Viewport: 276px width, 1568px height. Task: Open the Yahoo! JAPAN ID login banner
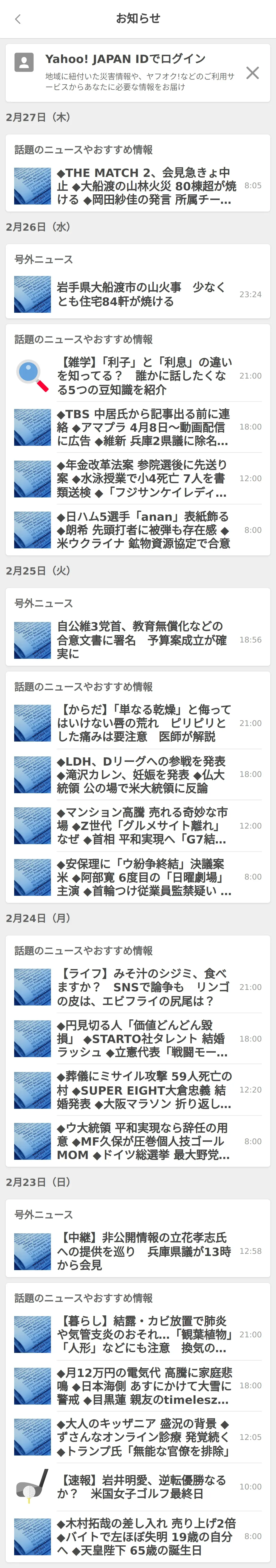click(128, 72)
